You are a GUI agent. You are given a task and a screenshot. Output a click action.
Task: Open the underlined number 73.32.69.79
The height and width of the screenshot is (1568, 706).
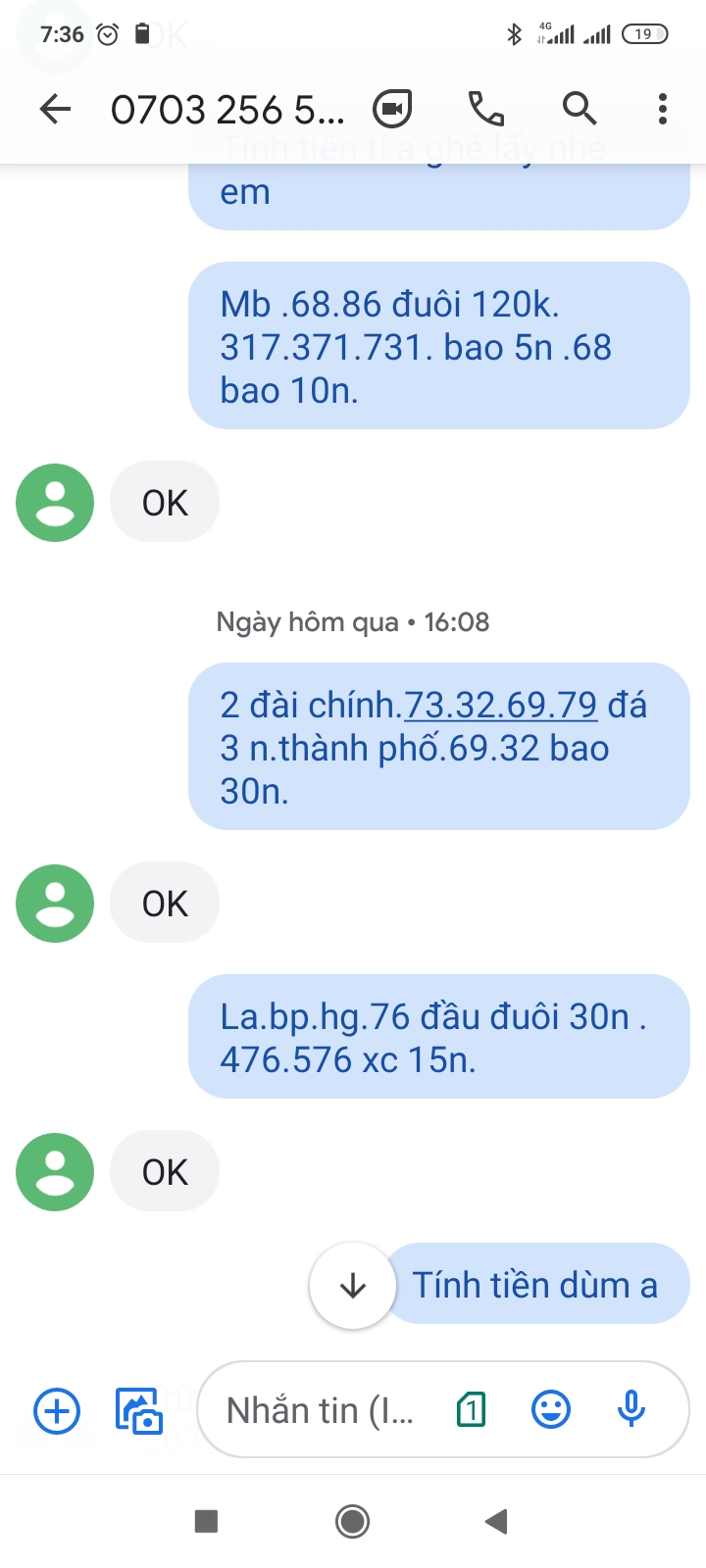tap(500, 706)
